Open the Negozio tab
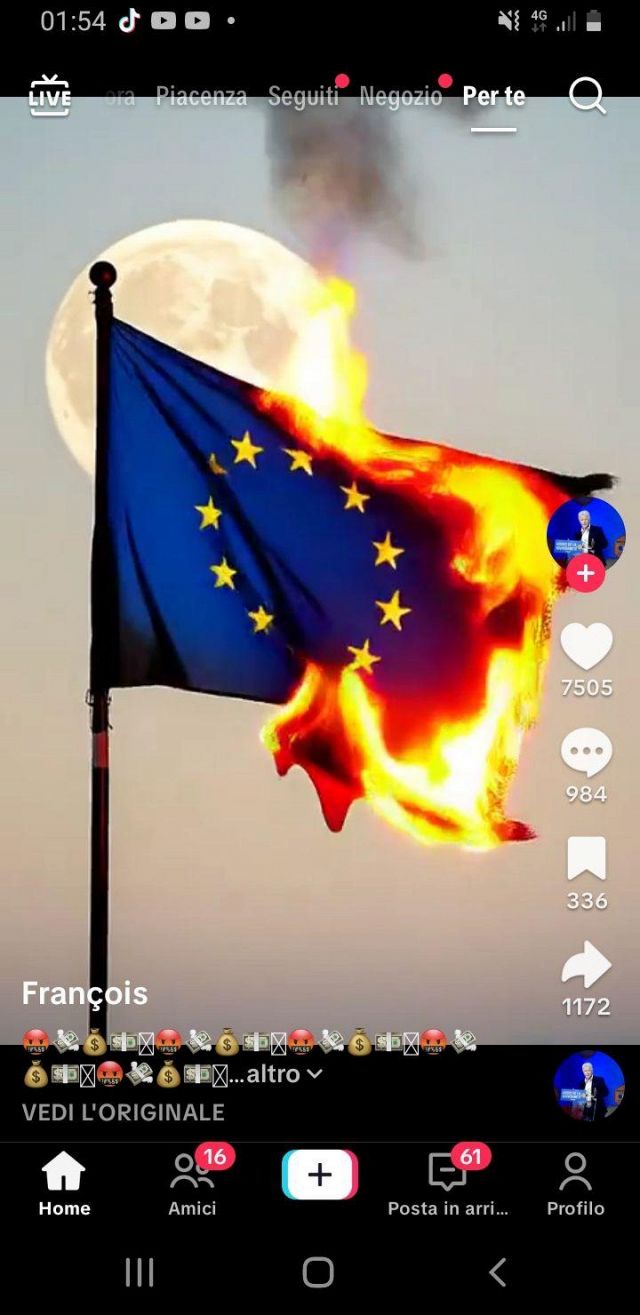 (x=400, y=96)
